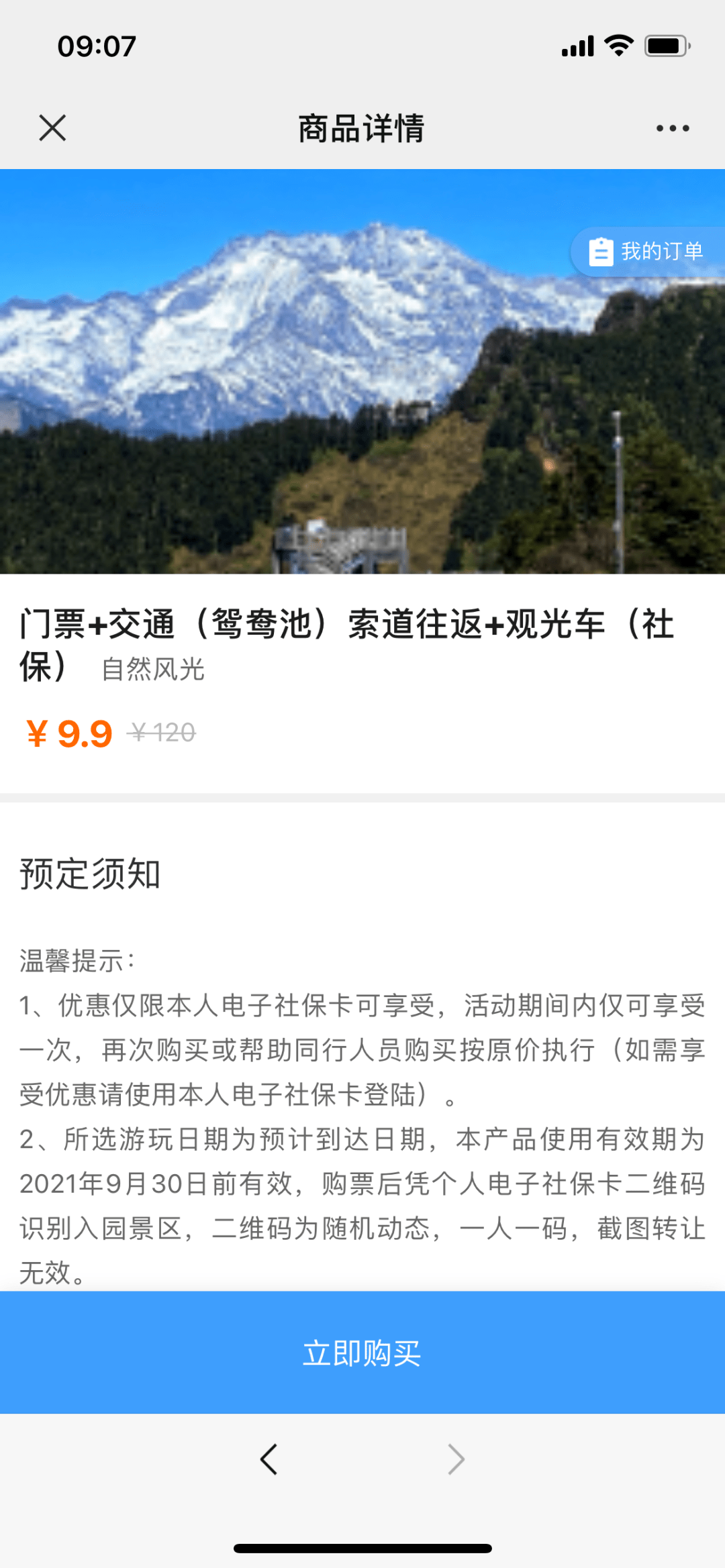This screenshot has height=1568, width=725.
Task: View the snow mountain product photo
Action: [x=362, y=371]
